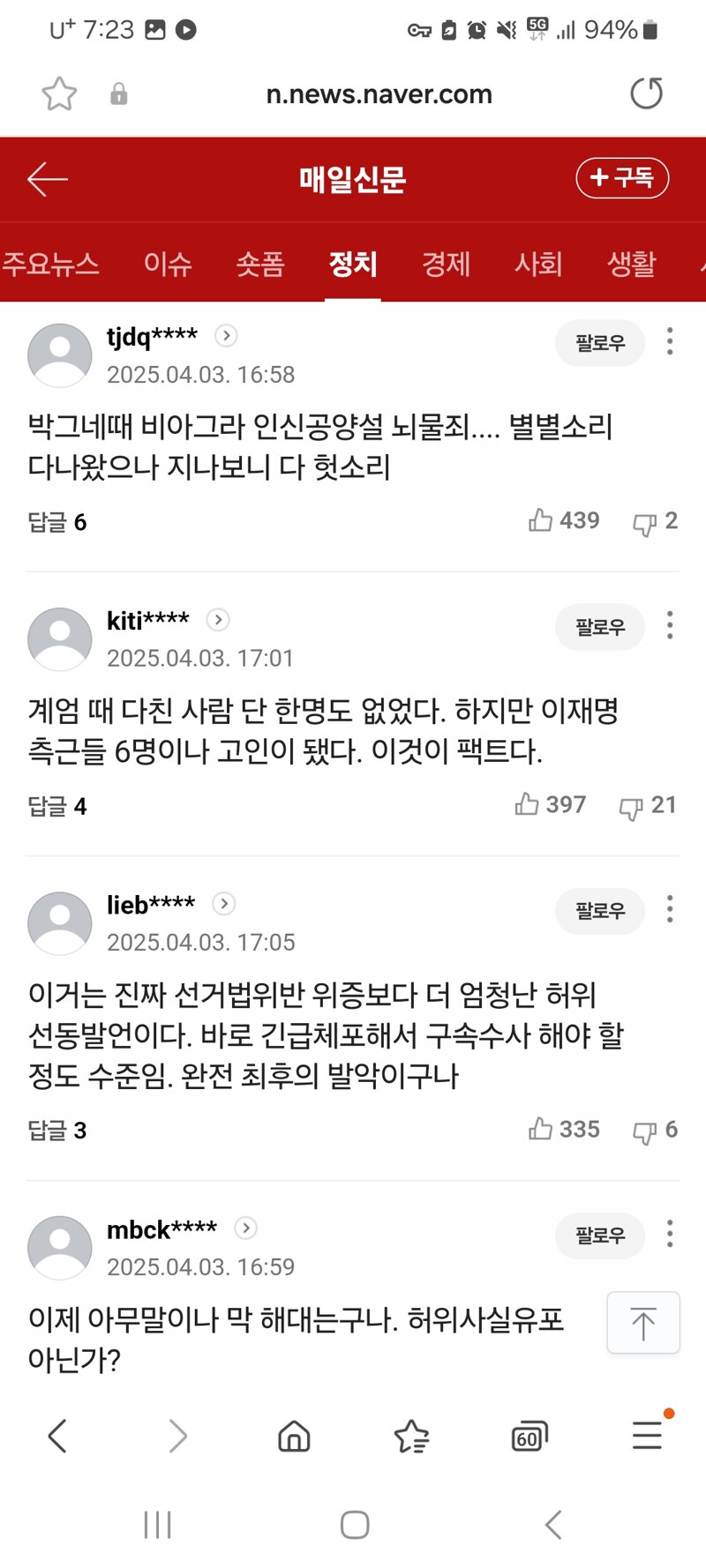Switch to the 숏폼 tab
Screen dimensions: 706x1568
tap(260, 264)
